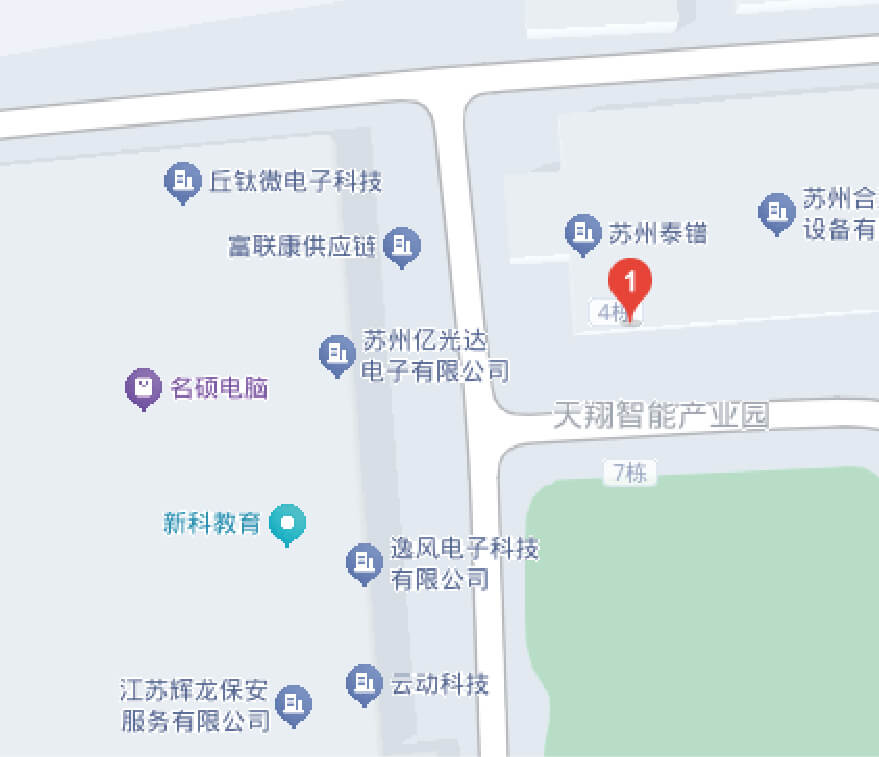Tap the red pin marker numbered 1
The height and width of the screenshot is (757, 879).
(x=631, y=283)
